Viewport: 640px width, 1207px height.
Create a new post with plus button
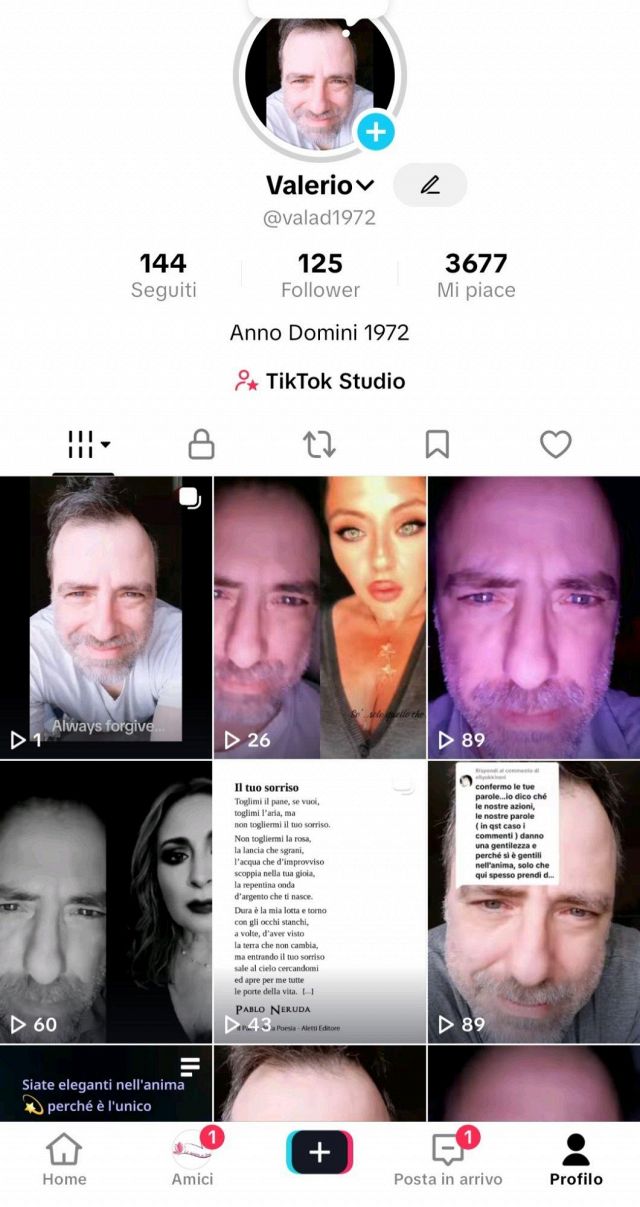point(320,1153)
